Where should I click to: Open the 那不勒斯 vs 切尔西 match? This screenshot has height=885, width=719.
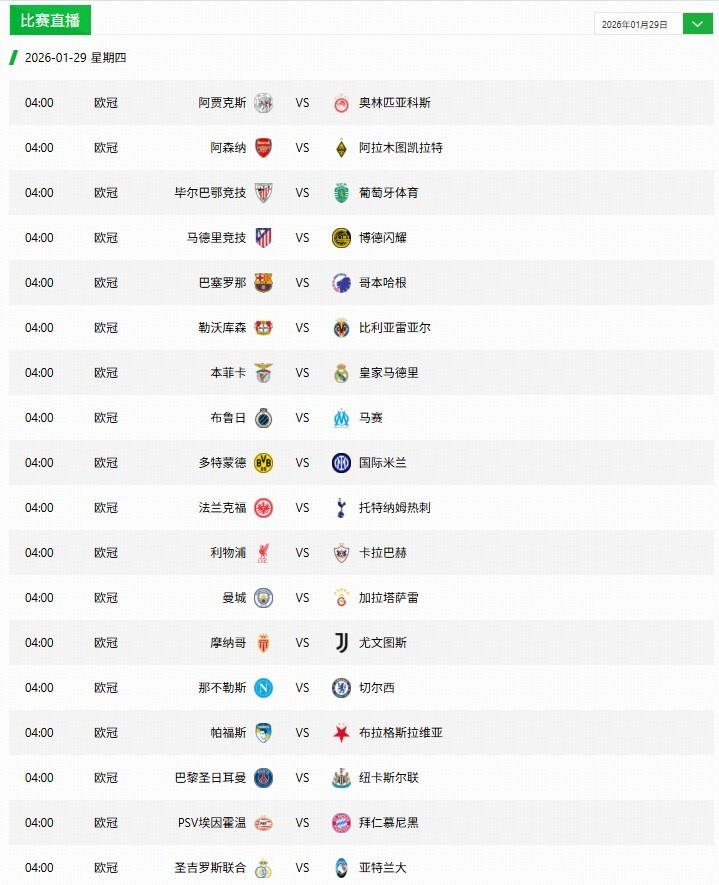pos(302,688)
